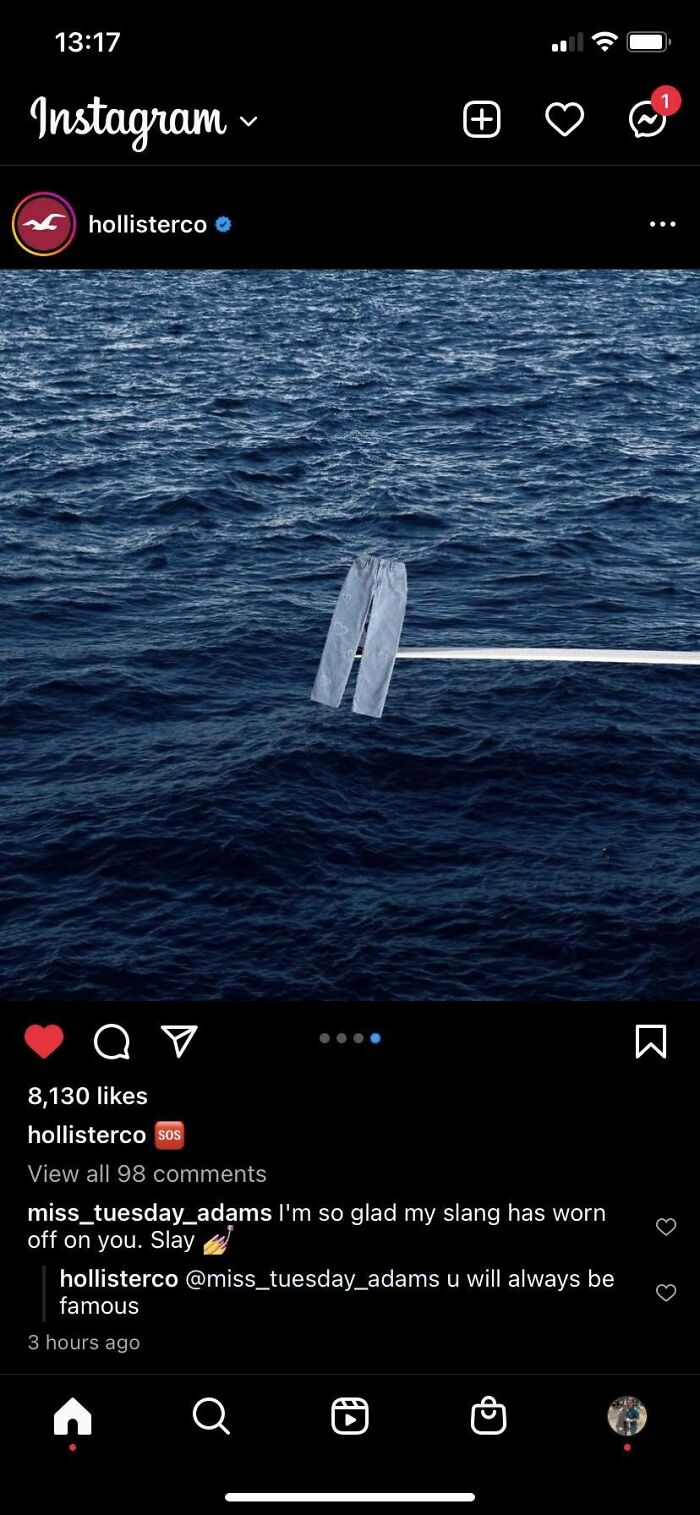Switch to the Reels tab
700x1515 pixels.
[350, 1416]
